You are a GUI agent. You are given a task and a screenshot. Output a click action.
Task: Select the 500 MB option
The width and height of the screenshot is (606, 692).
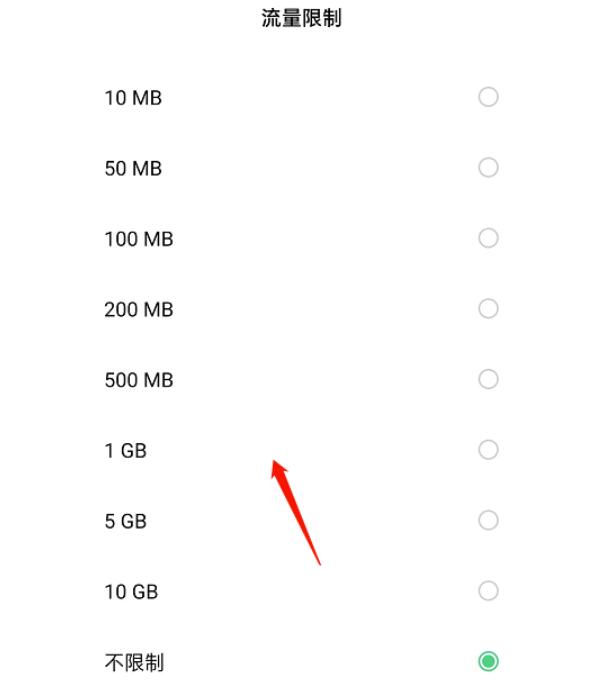click(488, 379)
